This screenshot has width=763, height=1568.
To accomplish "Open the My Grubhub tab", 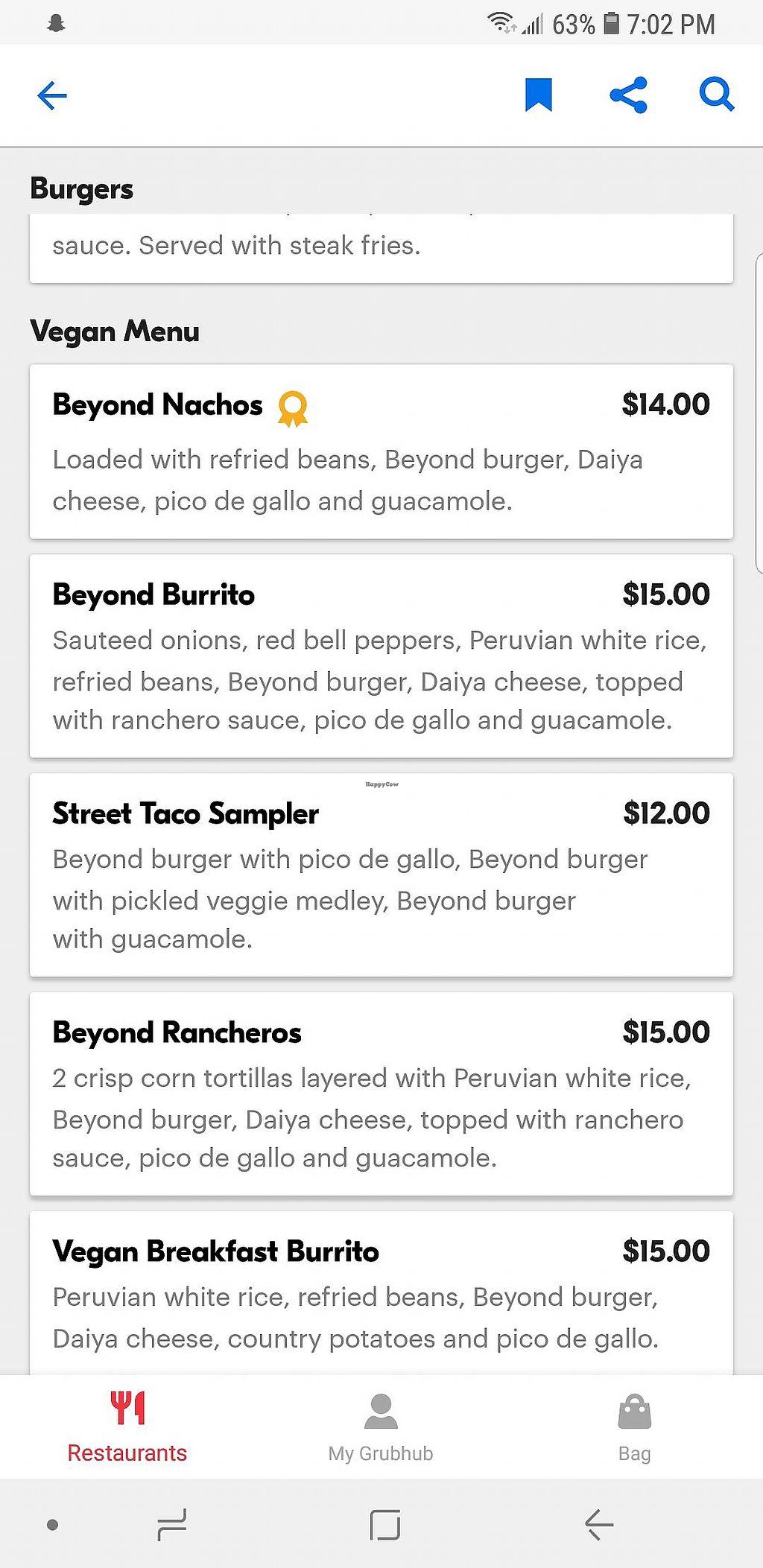I will click(381, 1427).
